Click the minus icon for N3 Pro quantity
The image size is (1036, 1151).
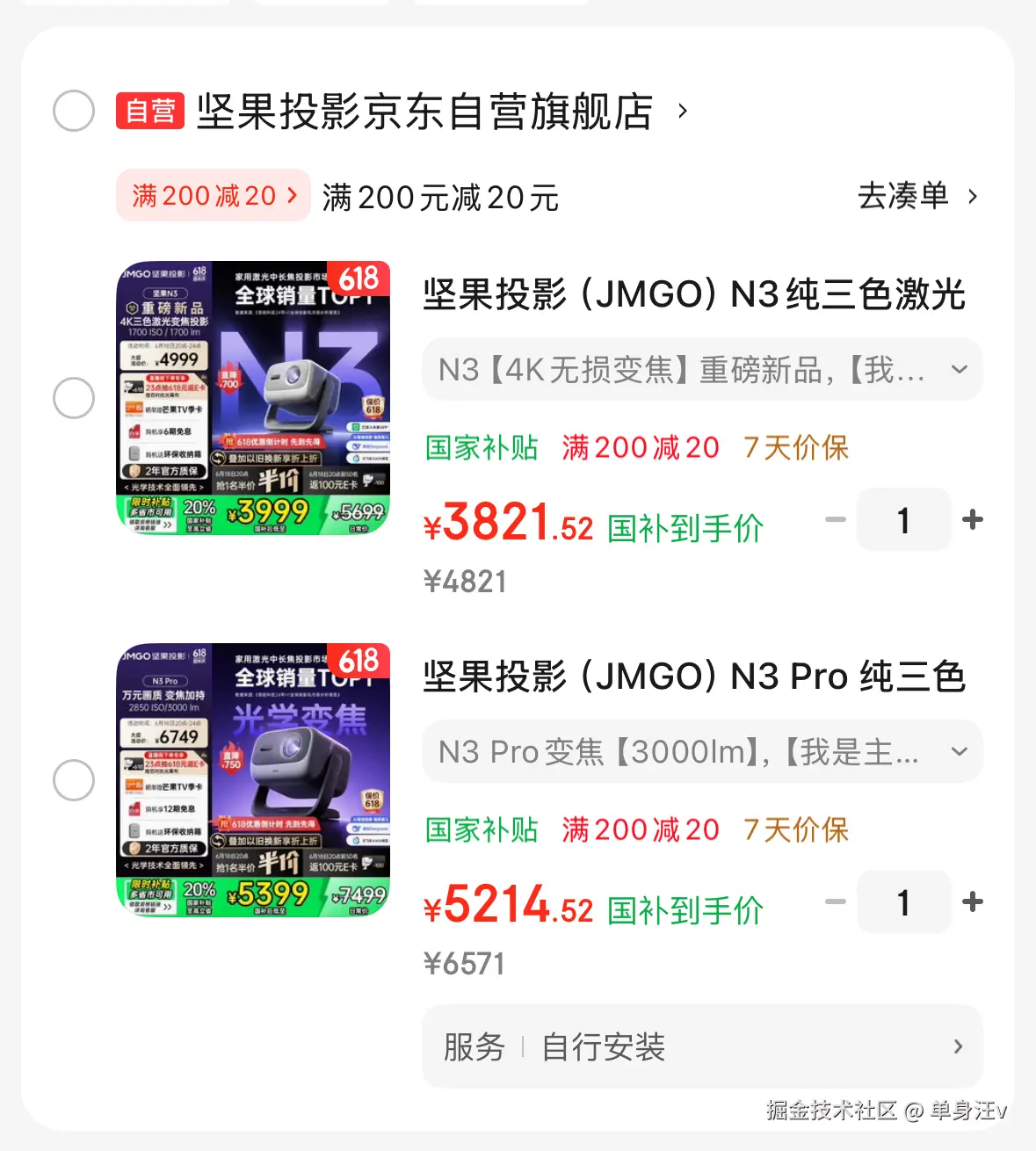tap(835, 901)
